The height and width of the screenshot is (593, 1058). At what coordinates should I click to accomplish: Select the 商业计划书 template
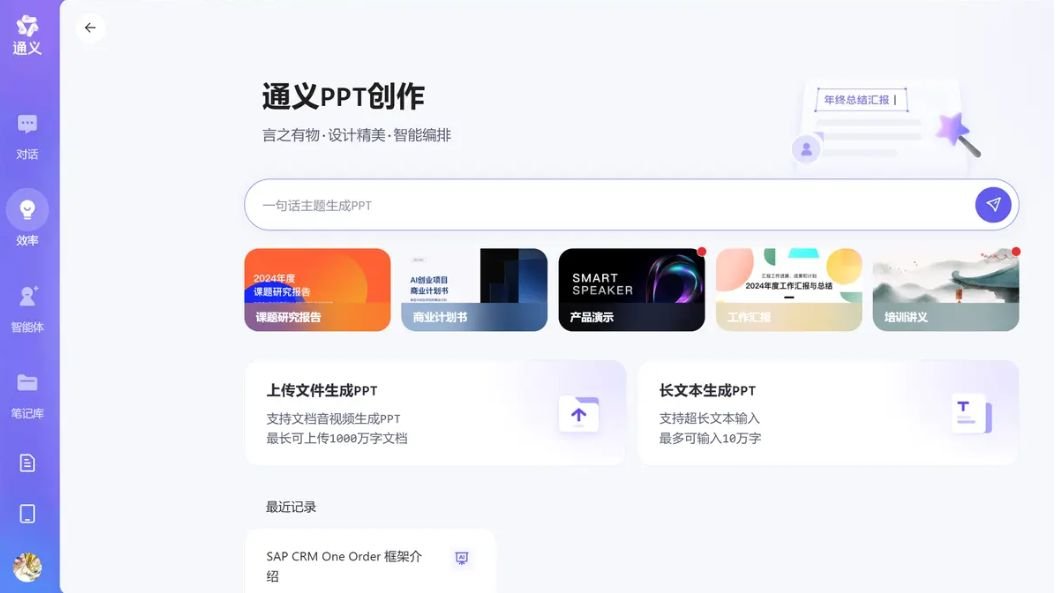(474, 290)
